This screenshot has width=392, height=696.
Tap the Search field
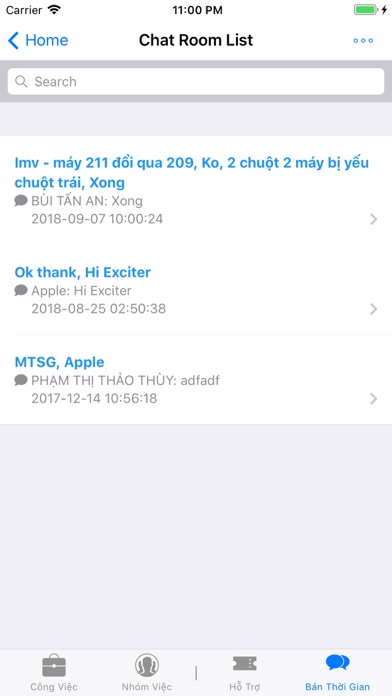(196, 82)
